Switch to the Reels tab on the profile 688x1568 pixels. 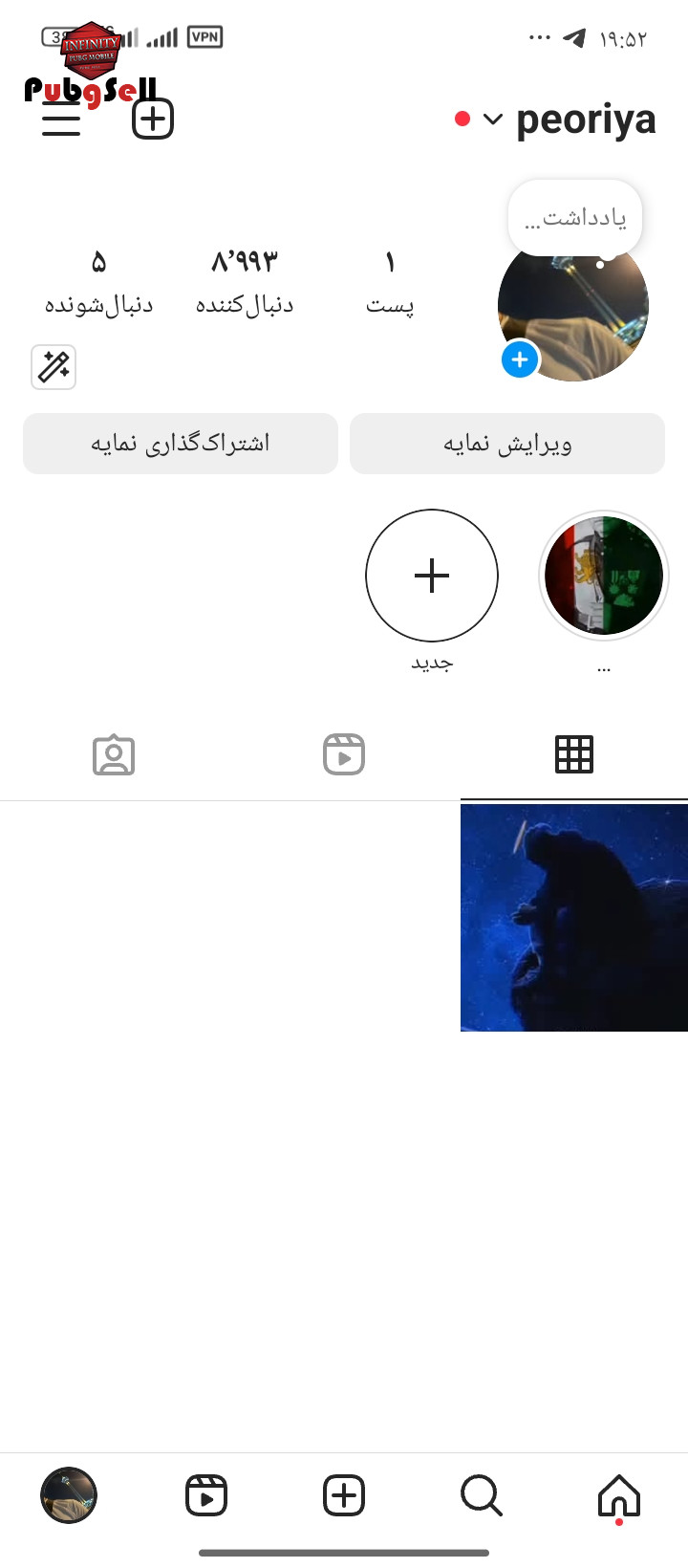344,754
